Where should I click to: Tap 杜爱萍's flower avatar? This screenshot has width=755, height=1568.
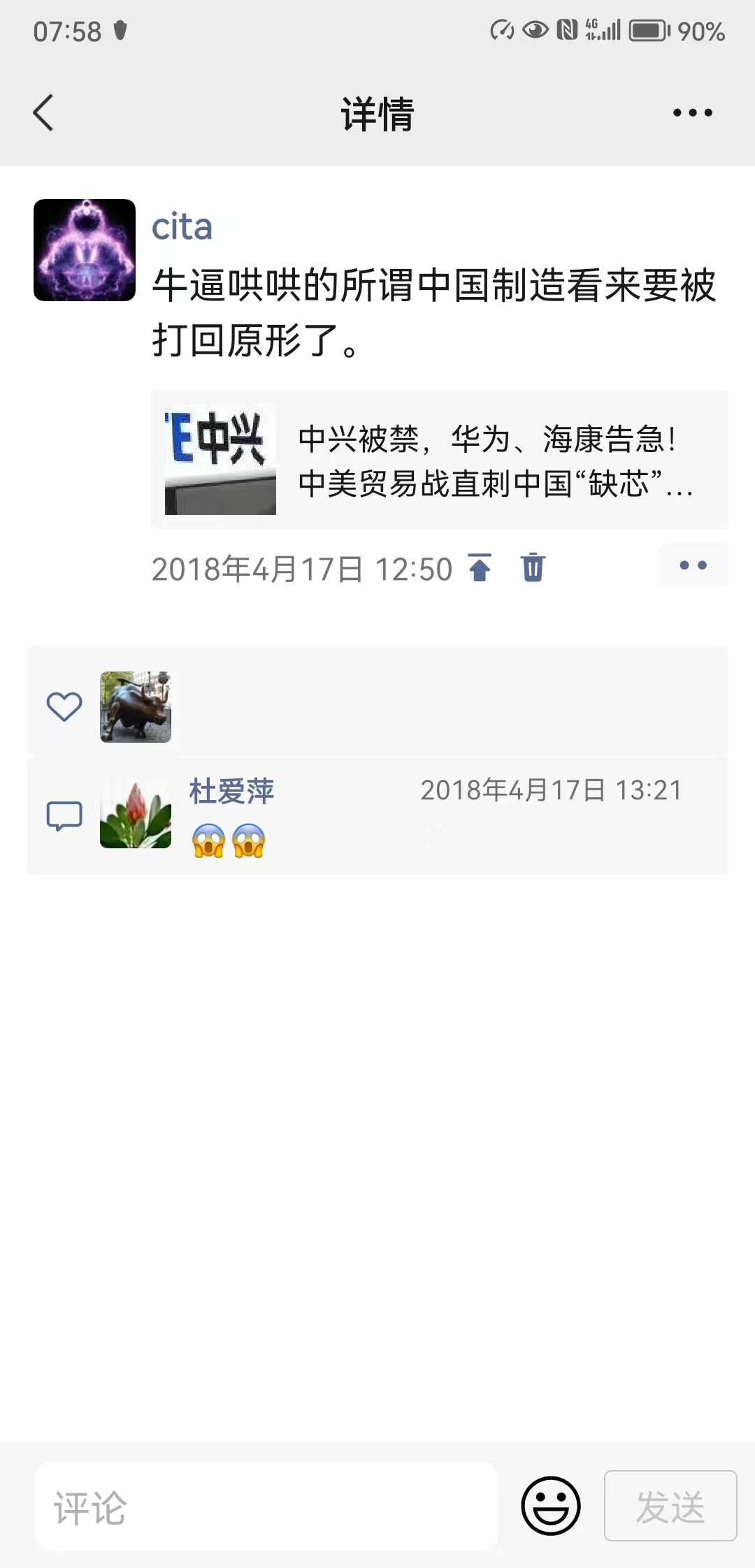[x=136, y=813]
